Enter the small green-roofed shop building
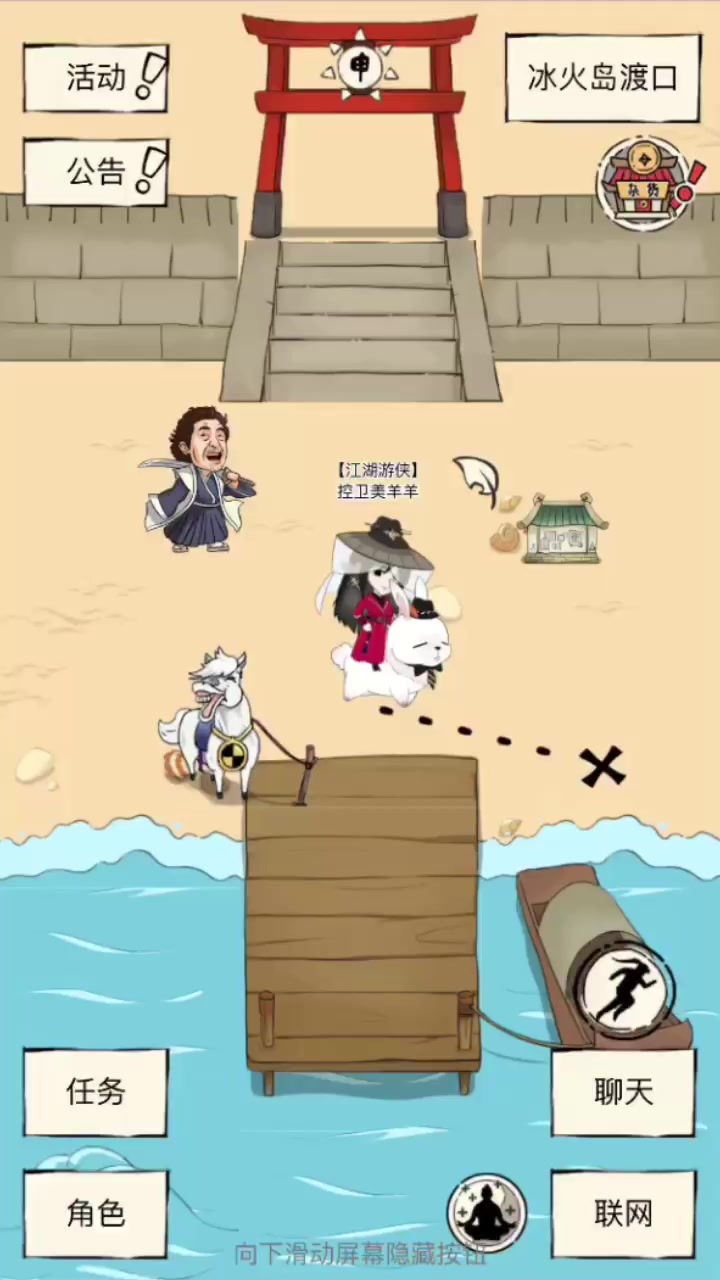Viewport: 720px width, 1280px height. pyautogui.click(x=562, y=527)
